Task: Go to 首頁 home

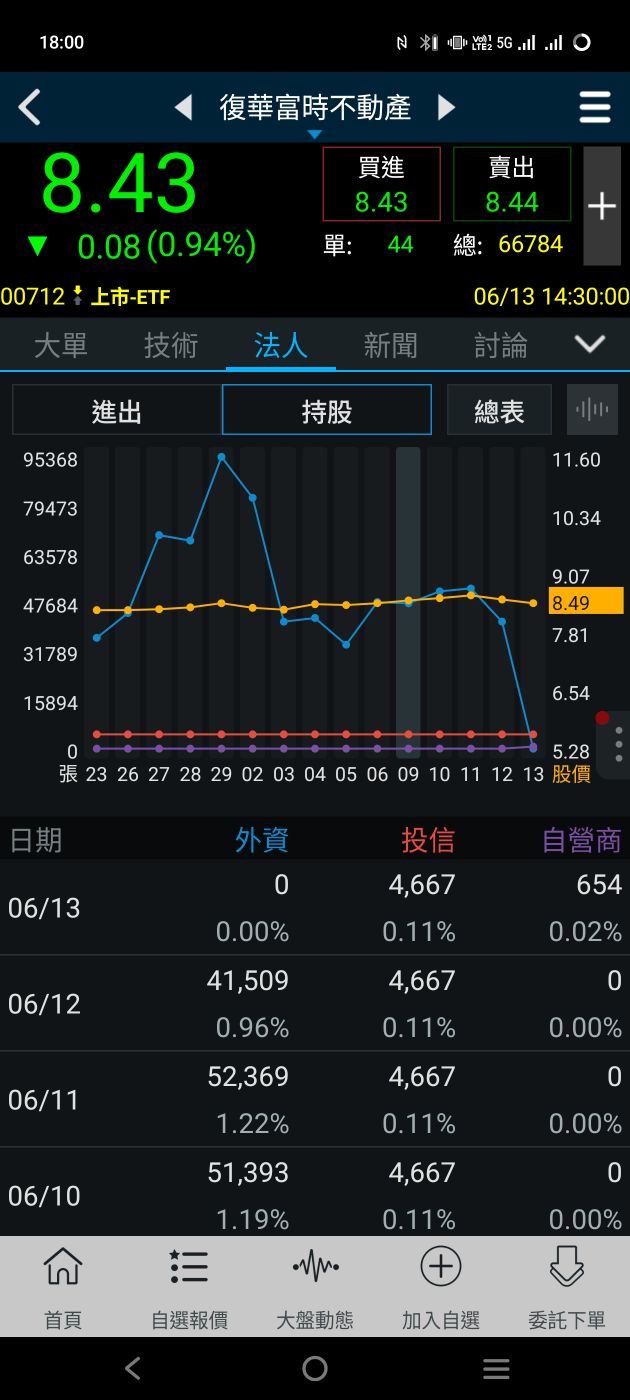Action: point(63,1288)
